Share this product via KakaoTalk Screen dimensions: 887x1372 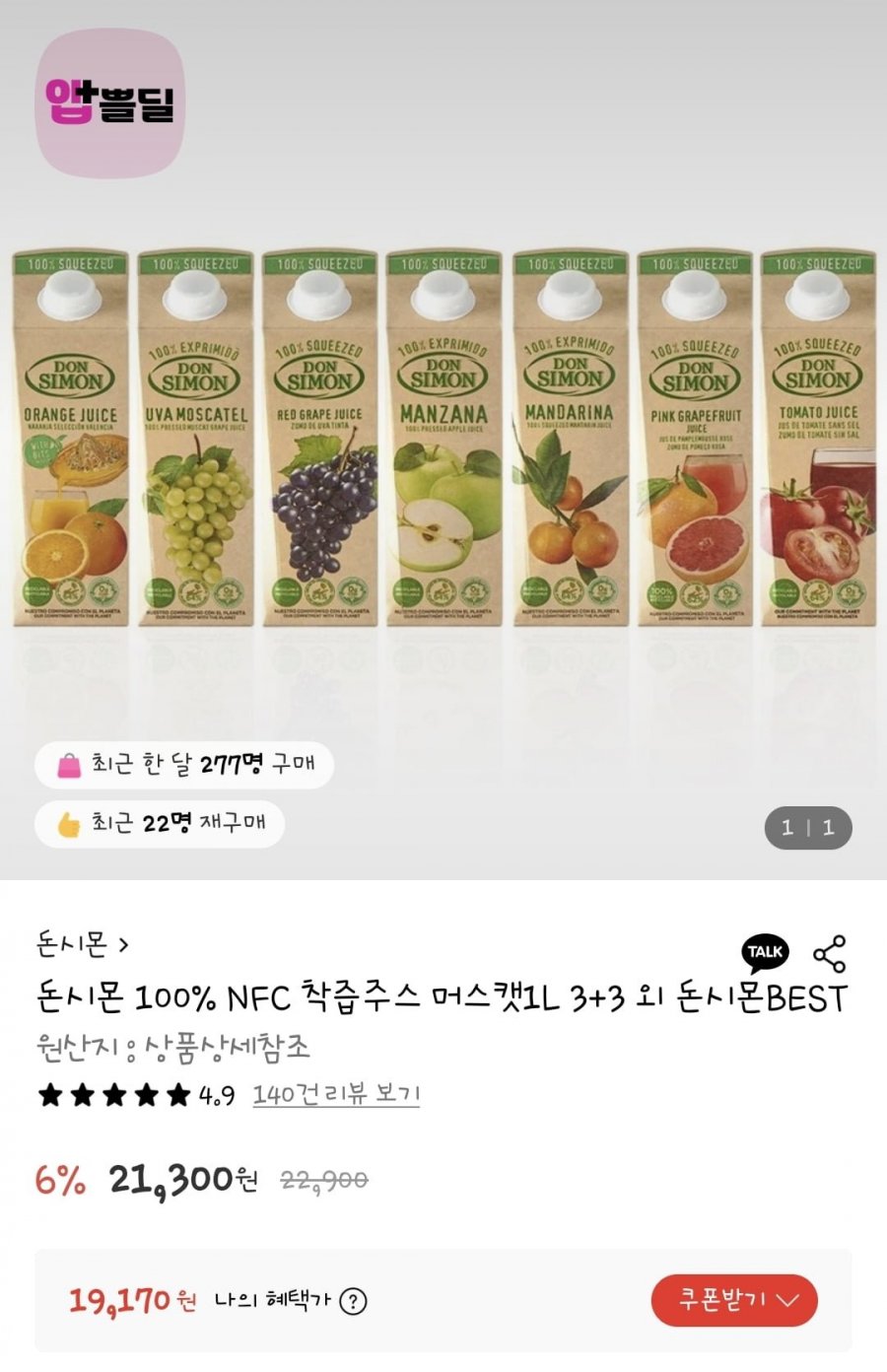(765, 952)
